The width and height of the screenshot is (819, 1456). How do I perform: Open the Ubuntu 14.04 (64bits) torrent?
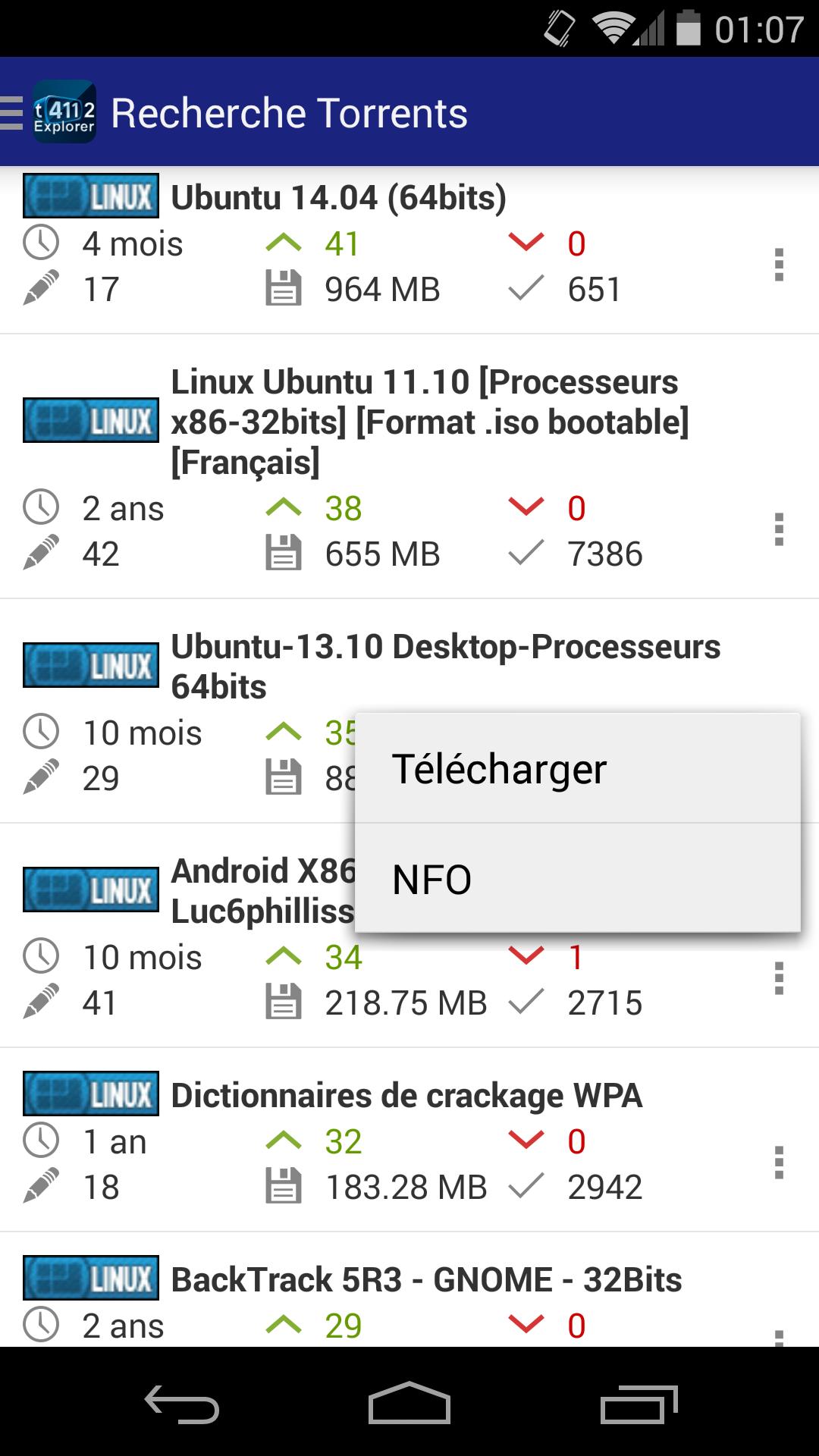(x=338, y=198)
